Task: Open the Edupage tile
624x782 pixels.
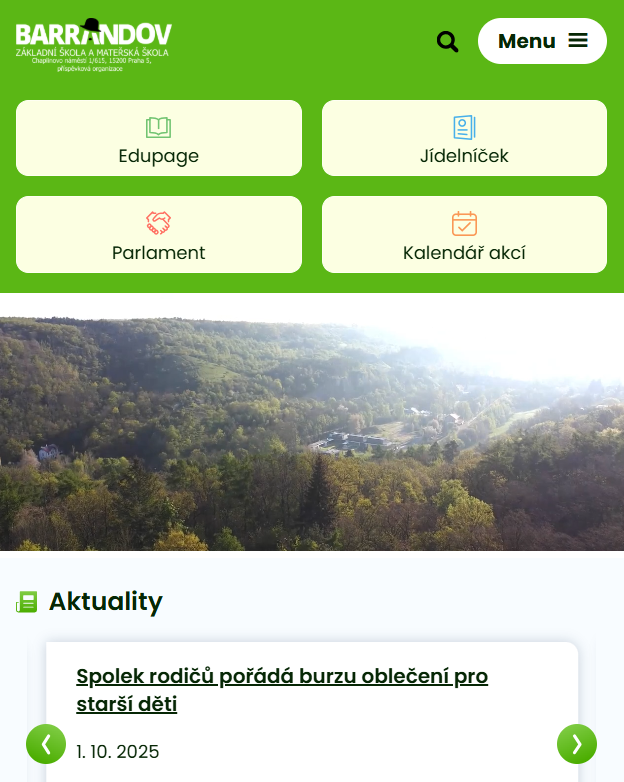Action: tap(159, 138)
